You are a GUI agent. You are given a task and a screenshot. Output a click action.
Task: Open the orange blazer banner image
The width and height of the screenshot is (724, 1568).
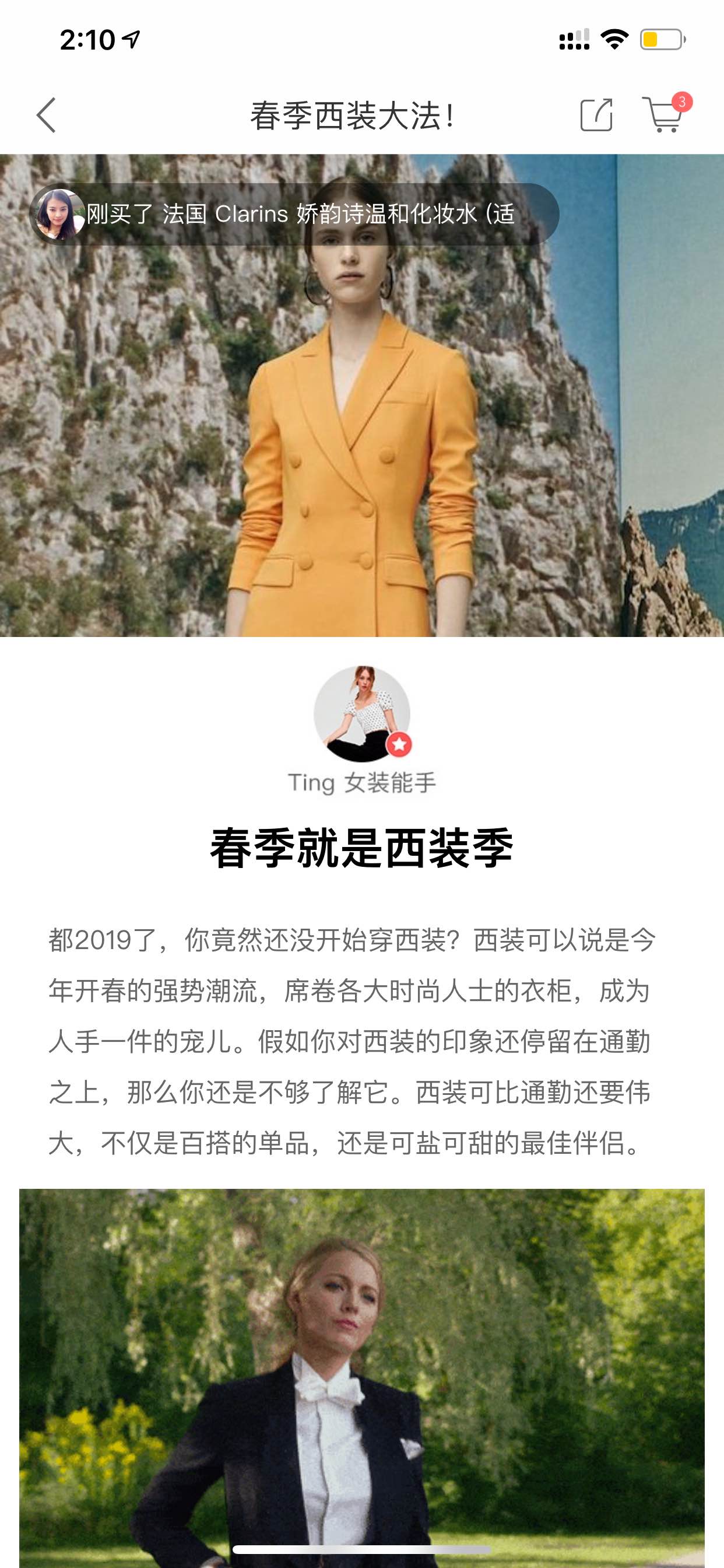pos(362,395)
